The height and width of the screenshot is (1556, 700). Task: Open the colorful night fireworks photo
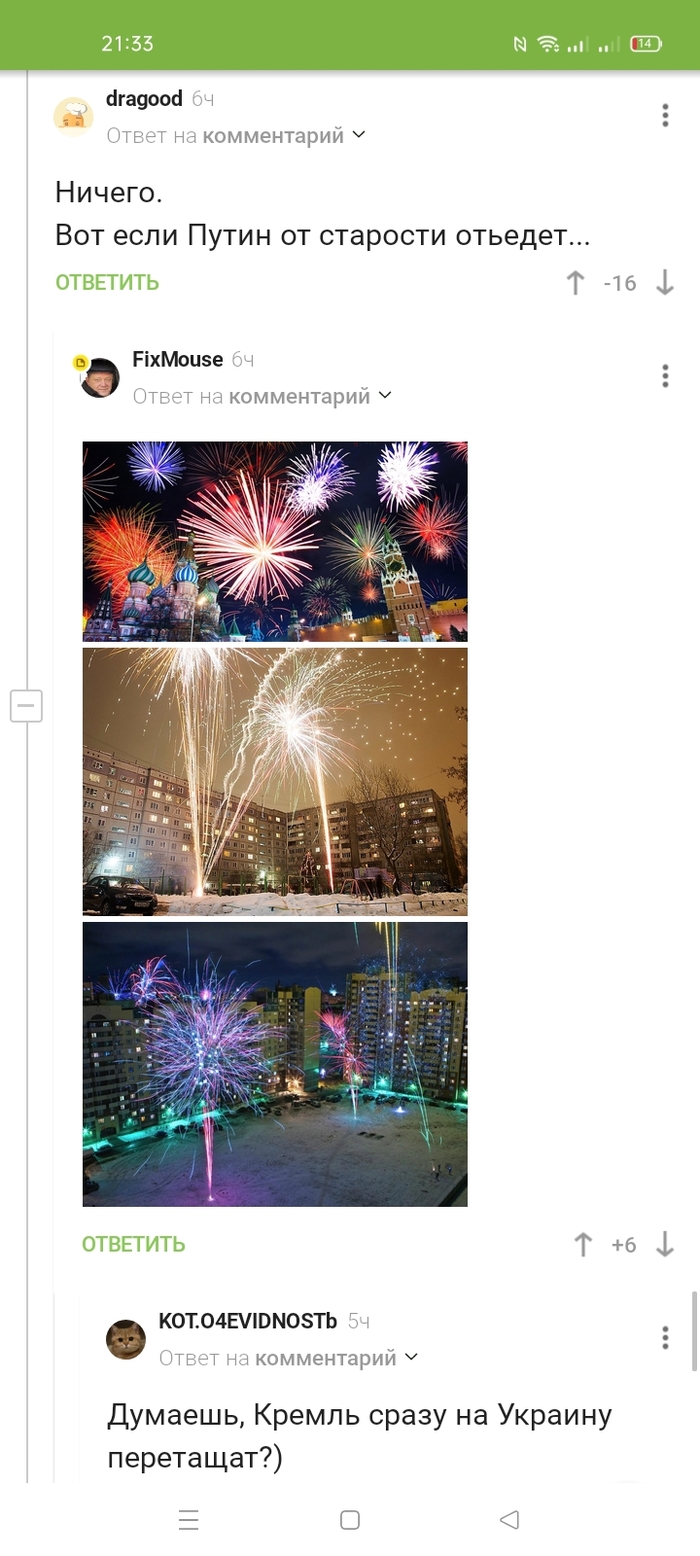(275, 1064)
